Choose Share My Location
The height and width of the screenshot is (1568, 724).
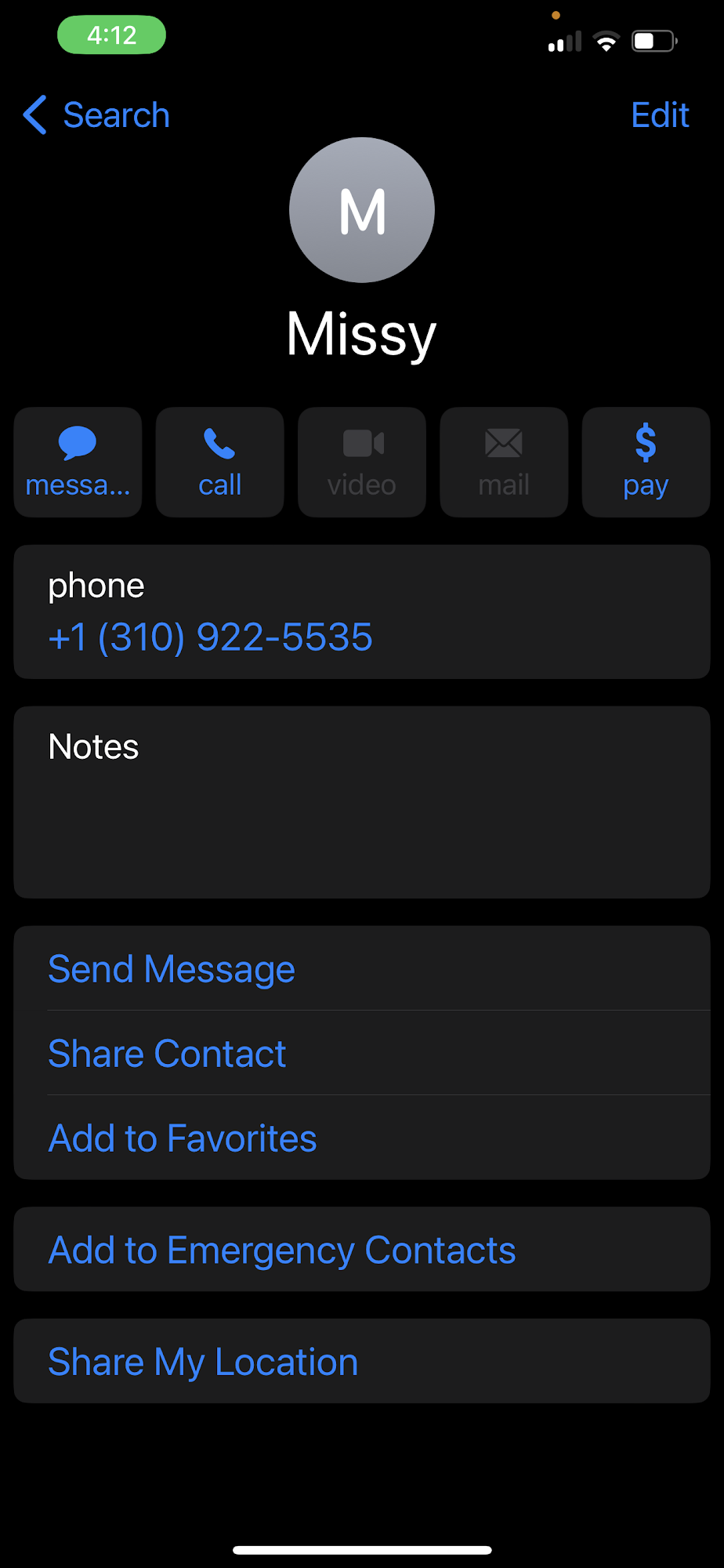pos(203,1362)
